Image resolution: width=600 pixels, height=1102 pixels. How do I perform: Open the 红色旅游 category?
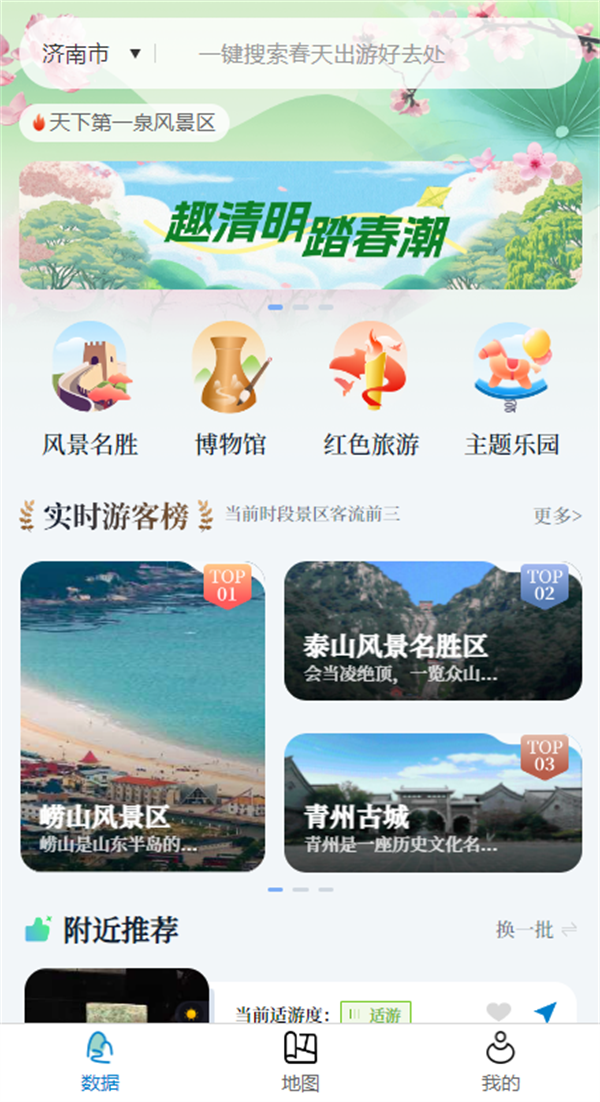coord(371,389)
